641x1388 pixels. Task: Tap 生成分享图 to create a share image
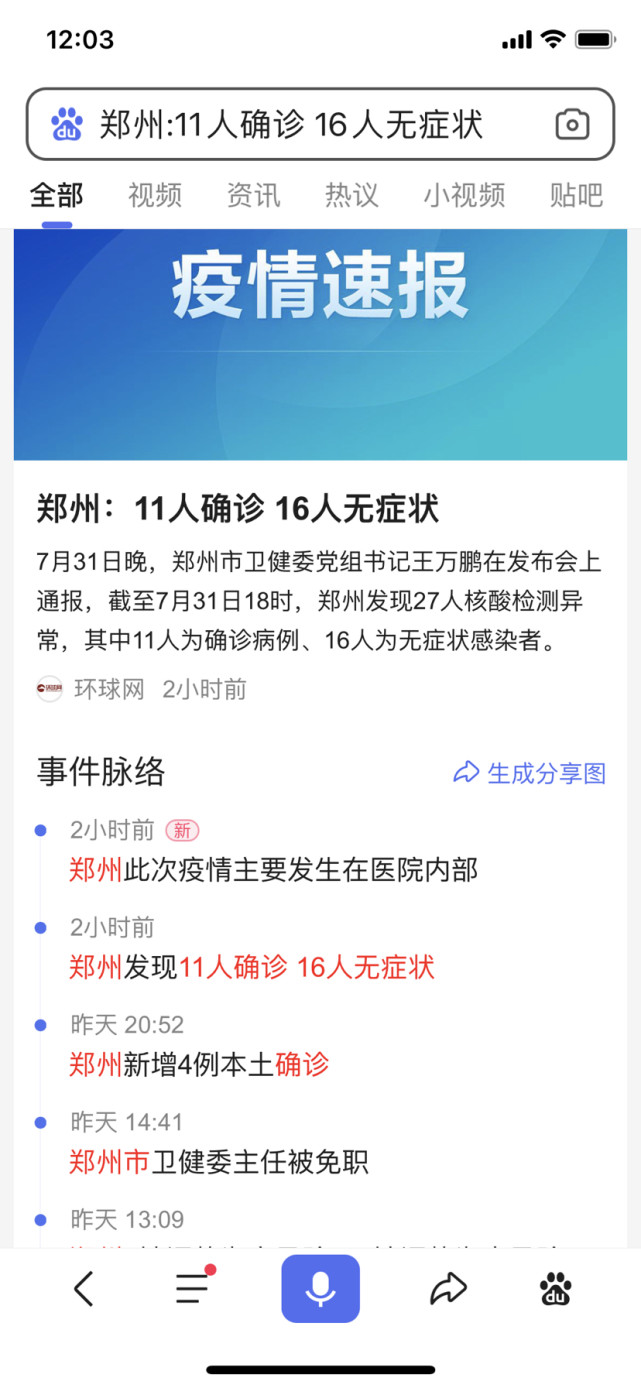(x=530, y=773)
